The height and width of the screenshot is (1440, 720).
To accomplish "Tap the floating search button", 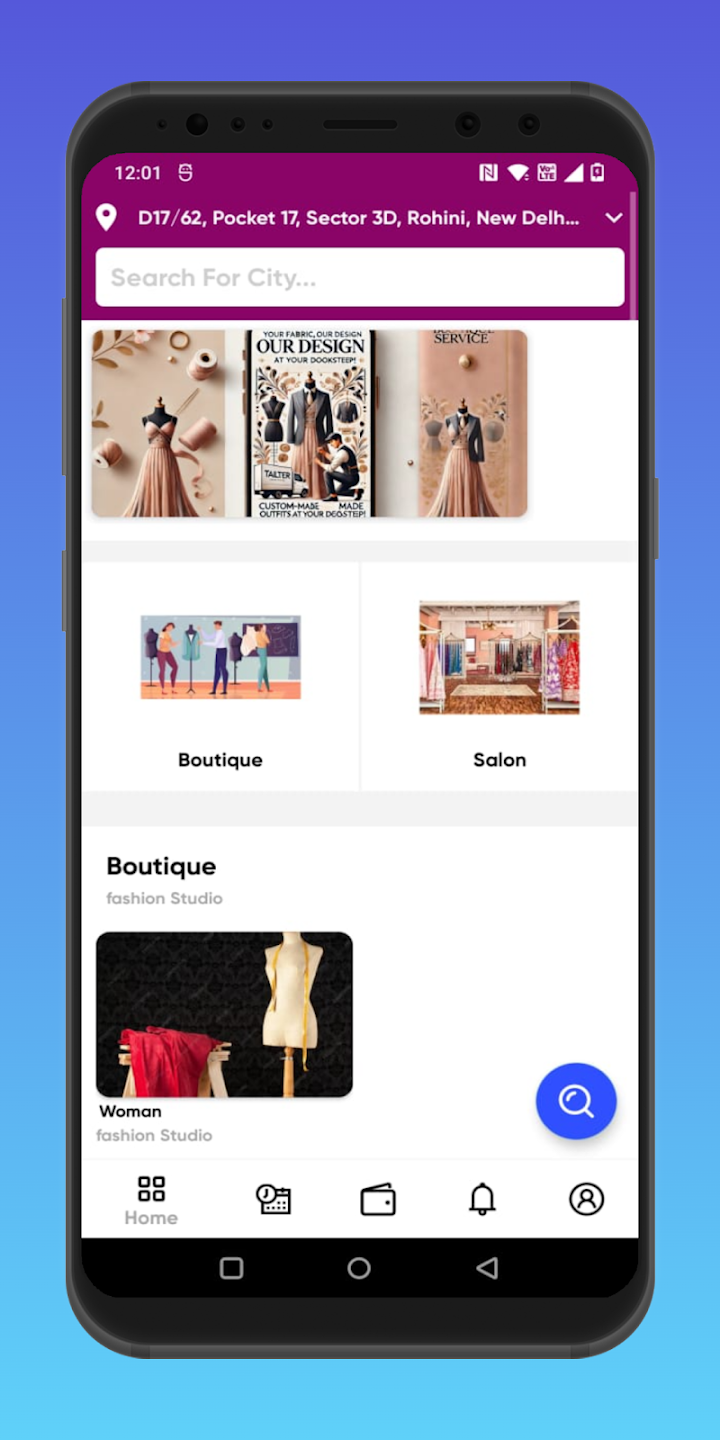I will [576, 1101].
